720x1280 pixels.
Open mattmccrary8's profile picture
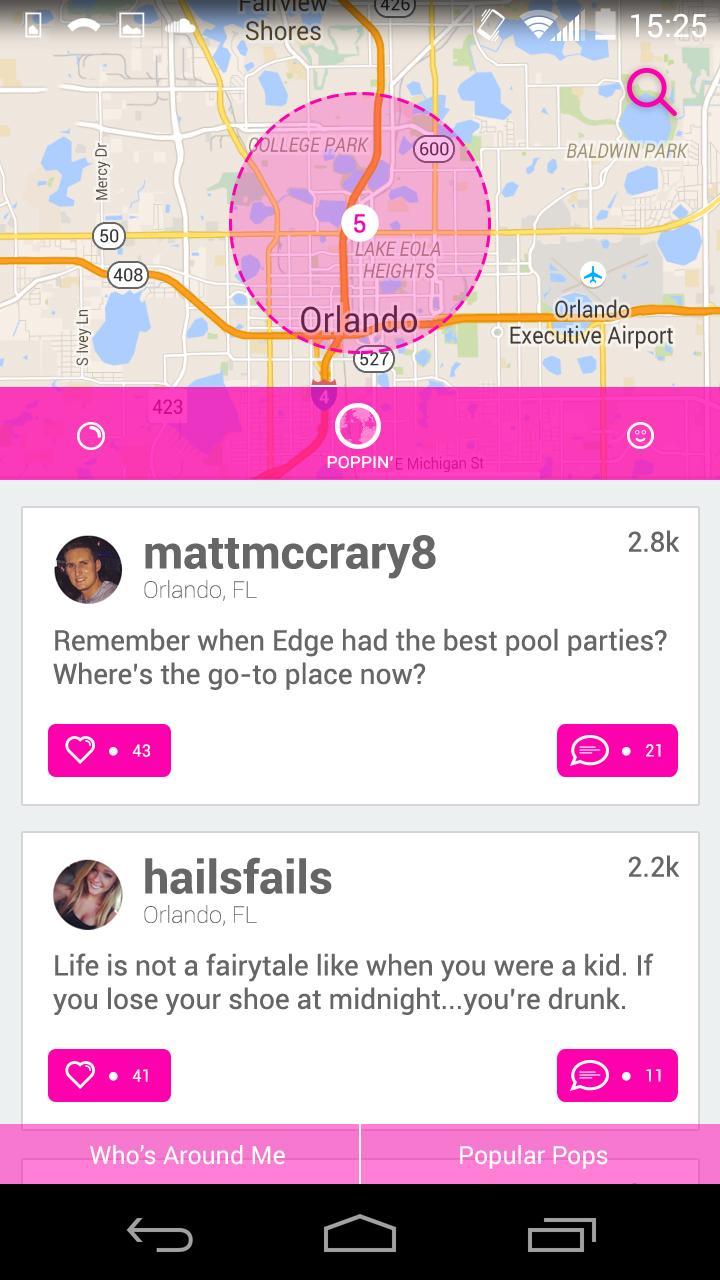tap(87, 569)
